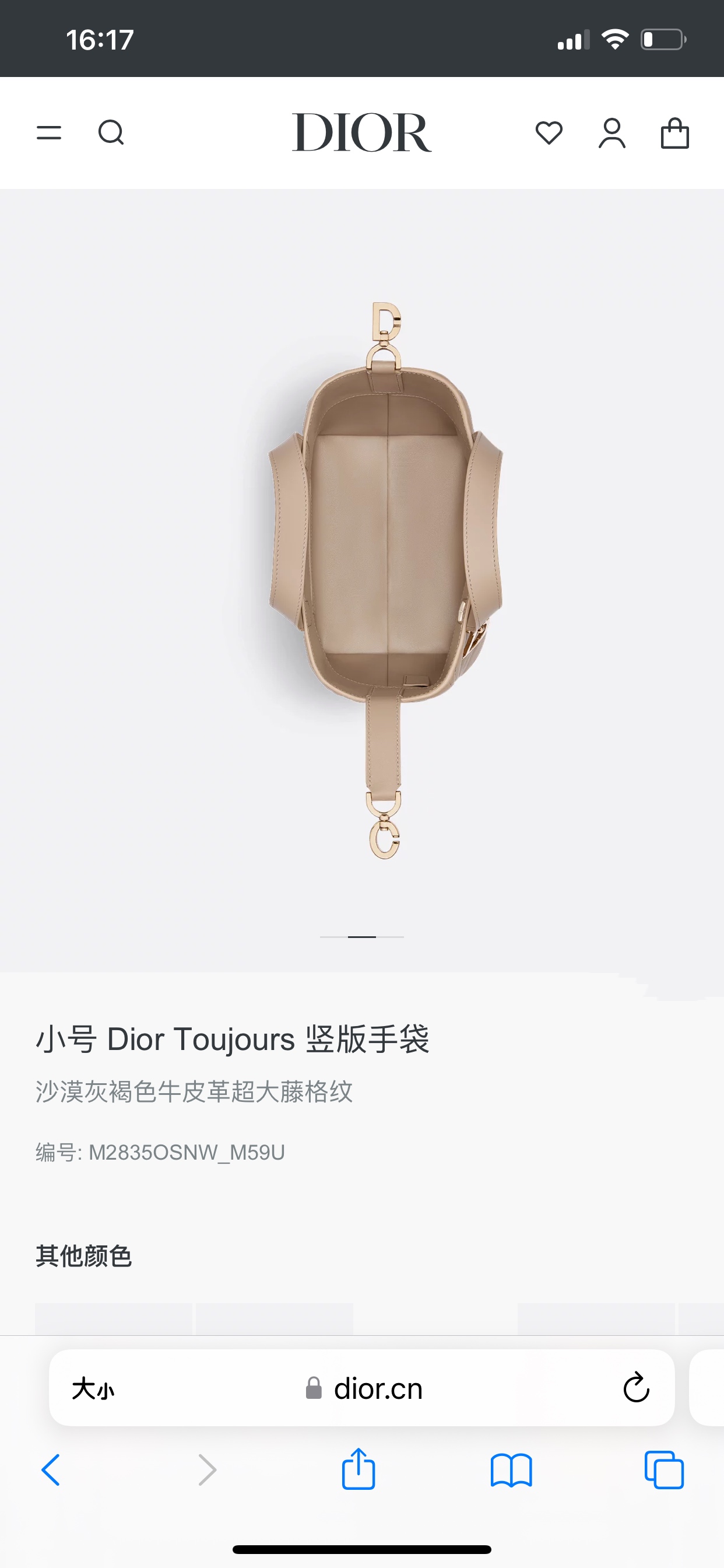Show all open Safari tabs
The width and height of the screenshot is (724, 1568).
click(664, 1470)
